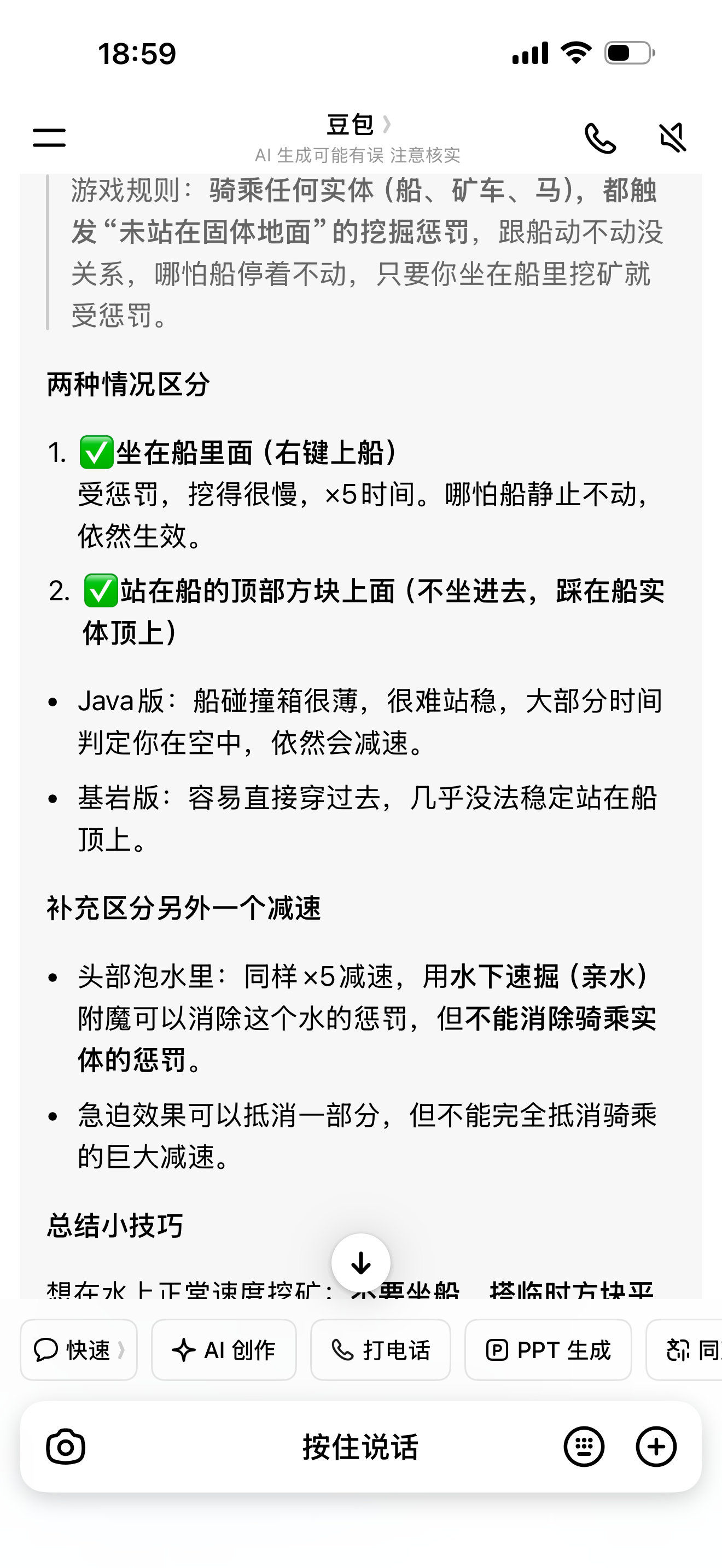Tap the 按住说话 voice button

point(360,1447)
